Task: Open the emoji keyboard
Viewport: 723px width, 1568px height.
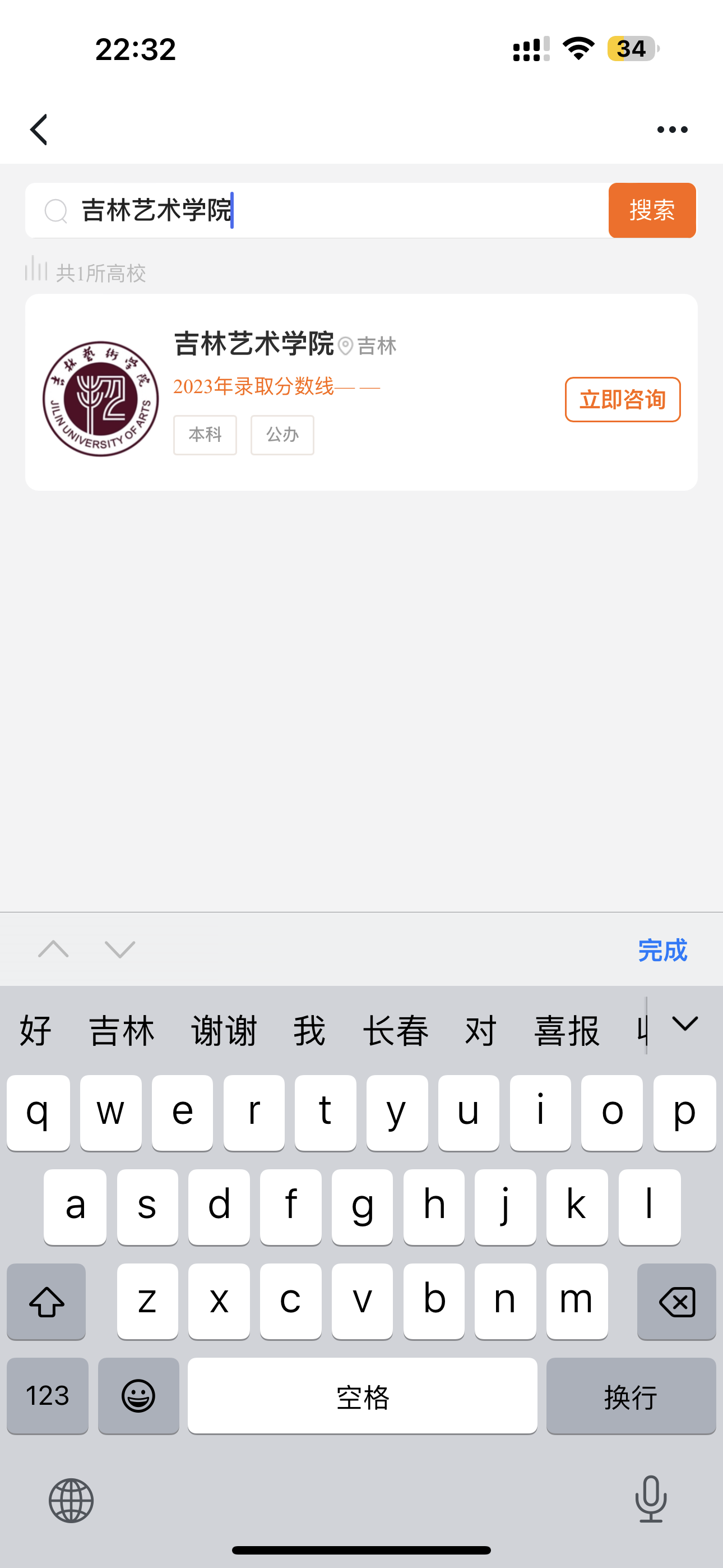Action: tap(139, 1396)
